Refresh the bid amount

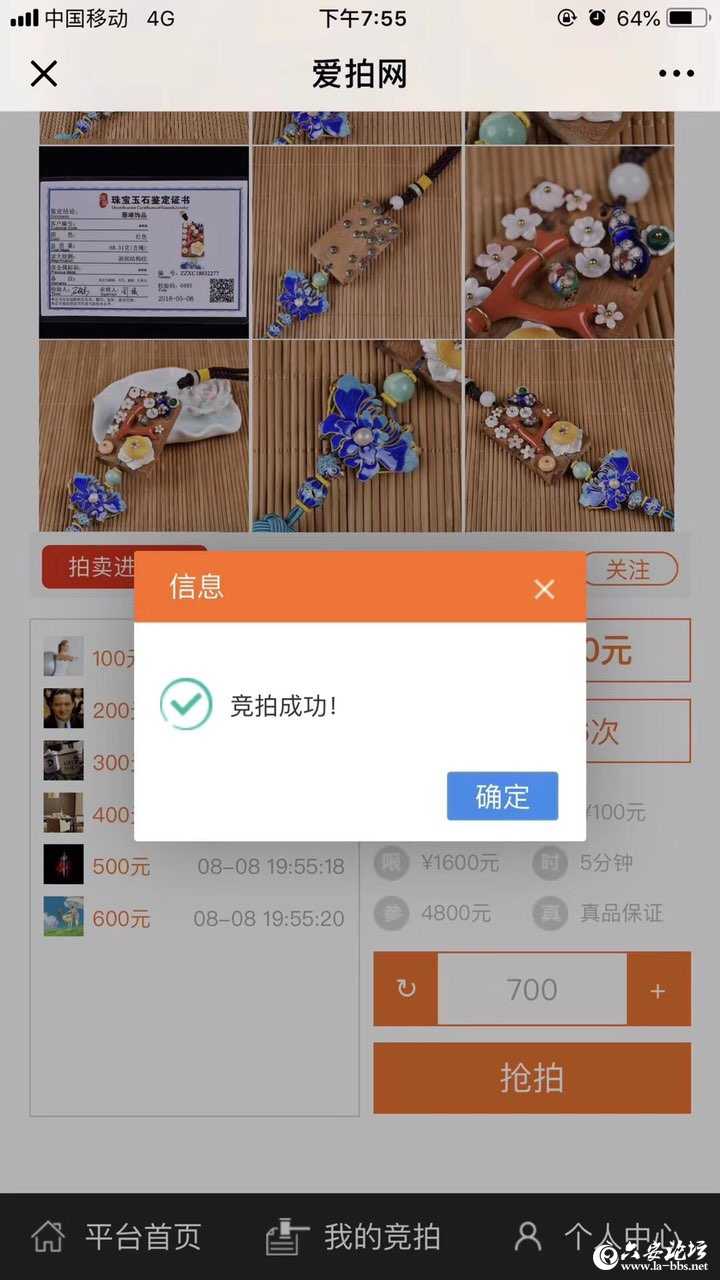406,990
